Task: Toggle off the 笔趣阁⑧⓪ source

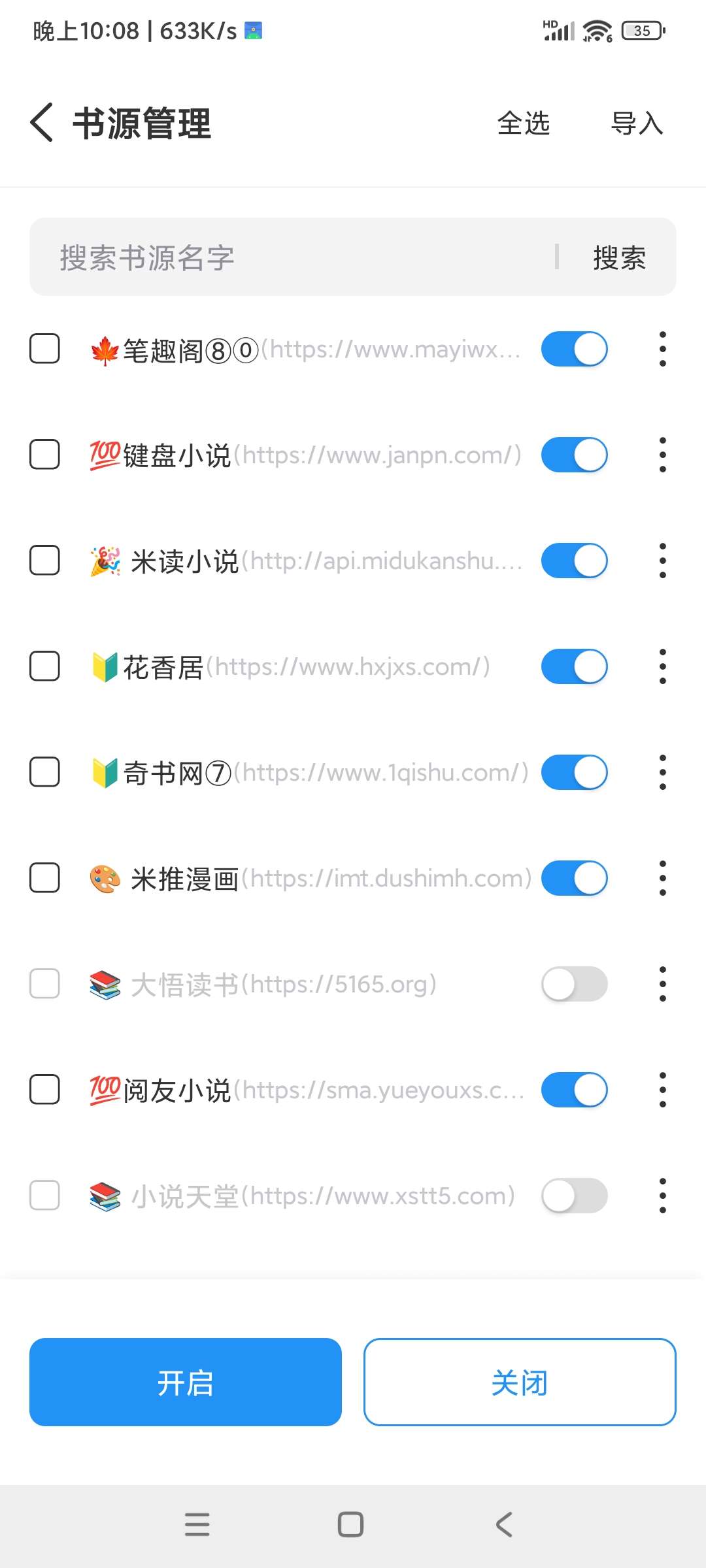Action: point(574,349)
